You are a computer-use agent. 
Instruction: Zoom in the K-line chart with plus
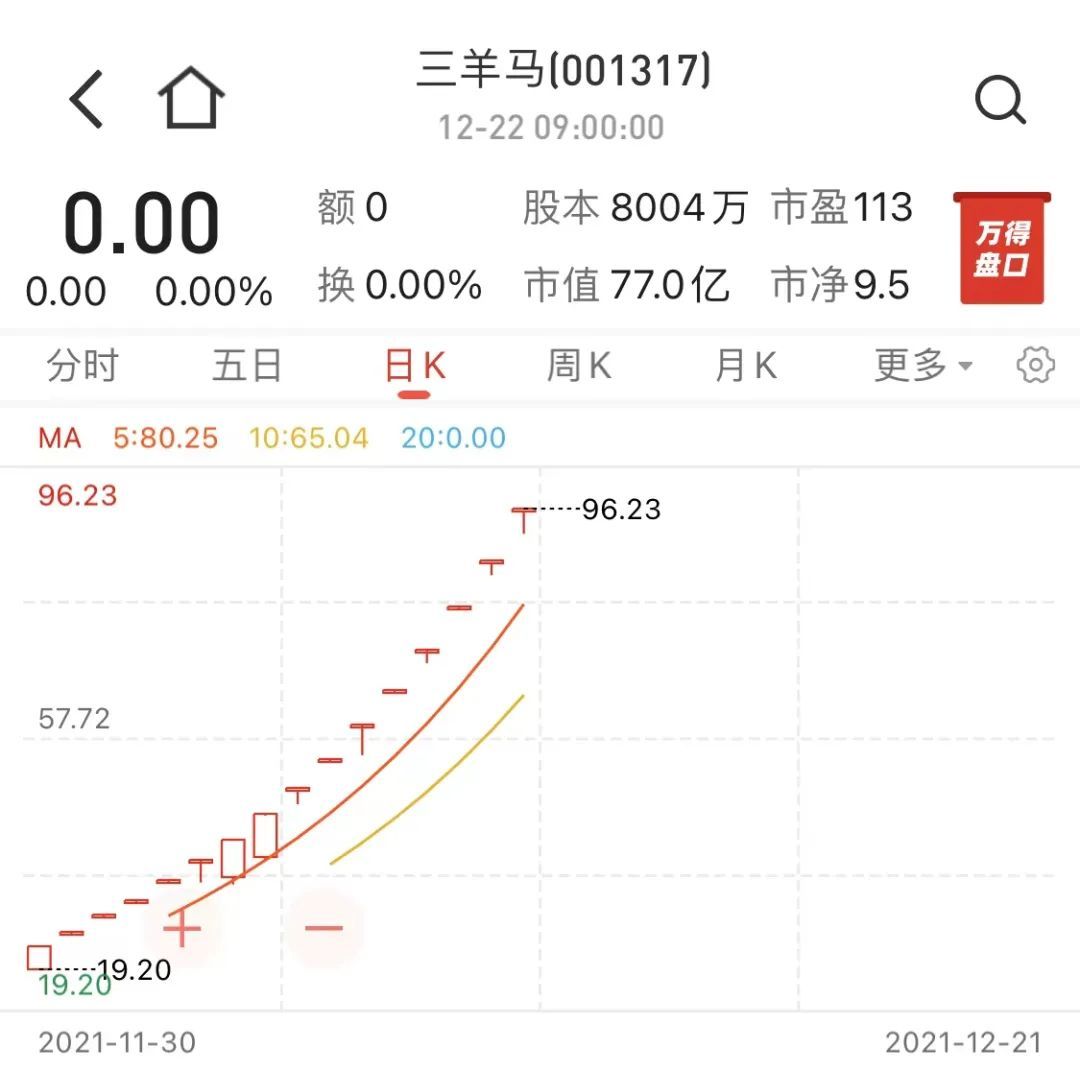(182, 929)
